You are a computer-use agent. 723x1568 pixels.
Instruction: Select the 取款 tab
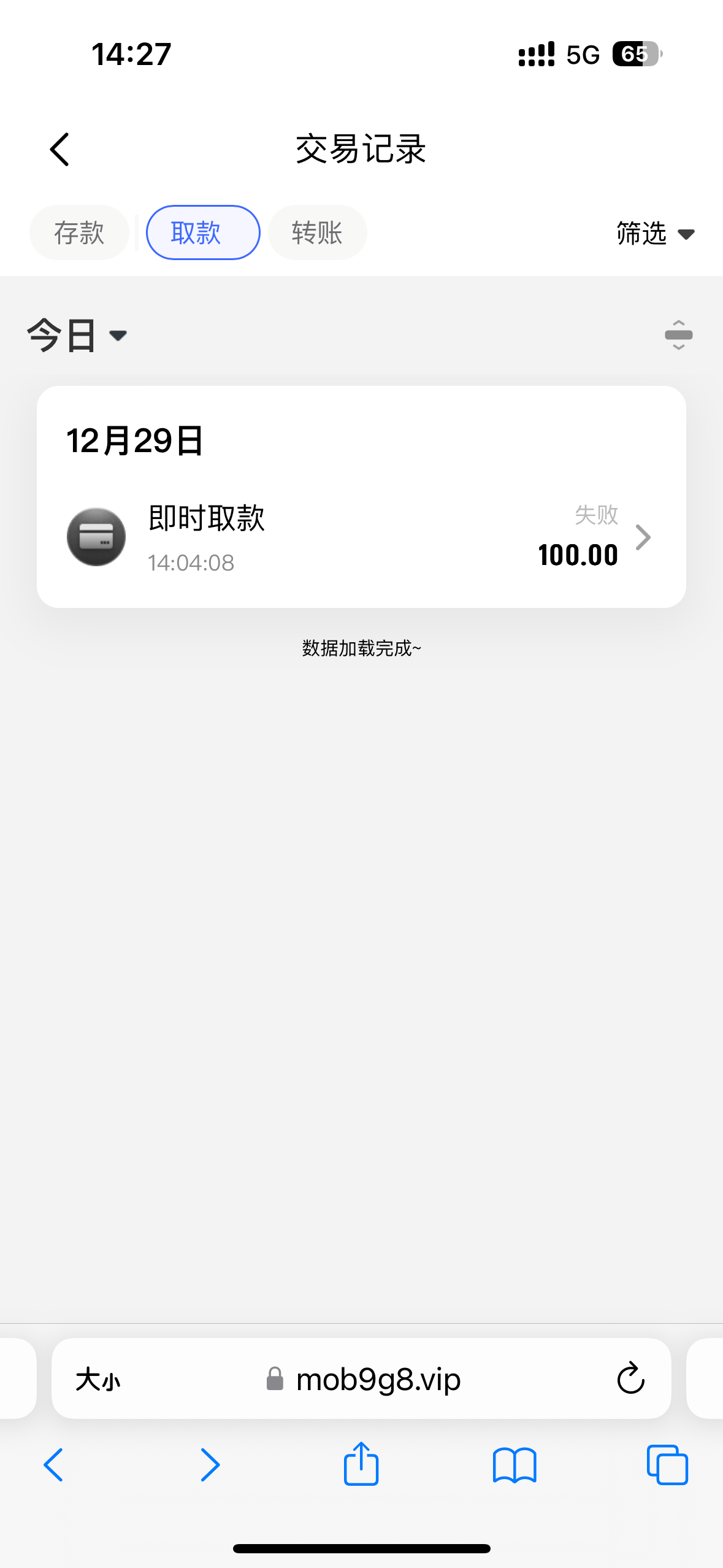coord(203,233)
